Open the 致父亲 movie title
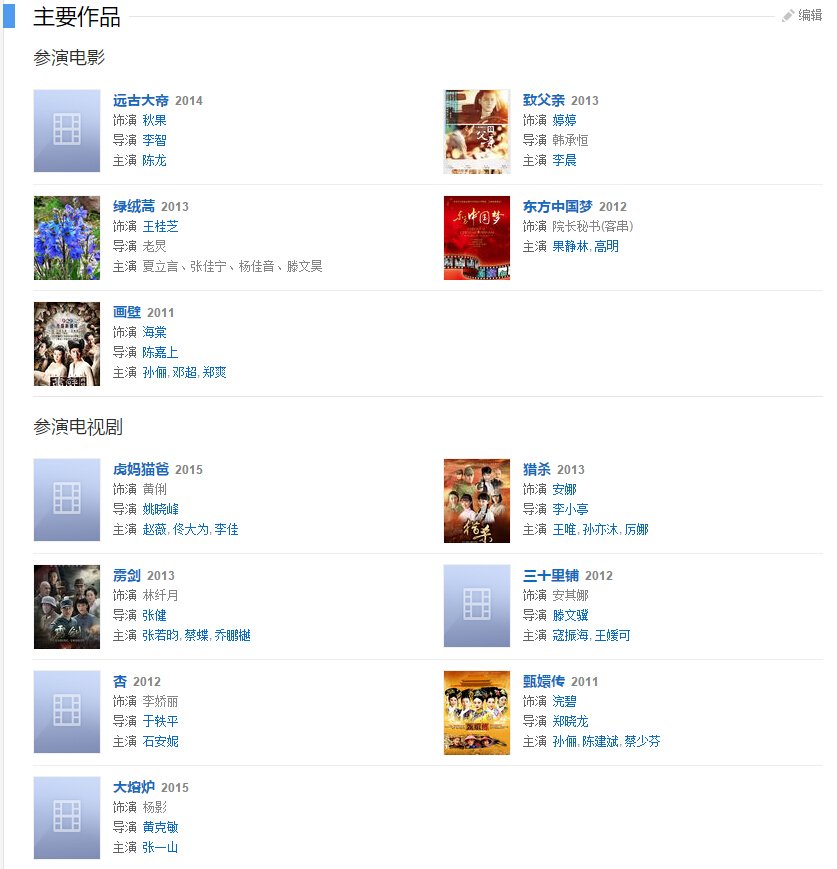This screenshot has width=837, height=869. pos(544,100)
